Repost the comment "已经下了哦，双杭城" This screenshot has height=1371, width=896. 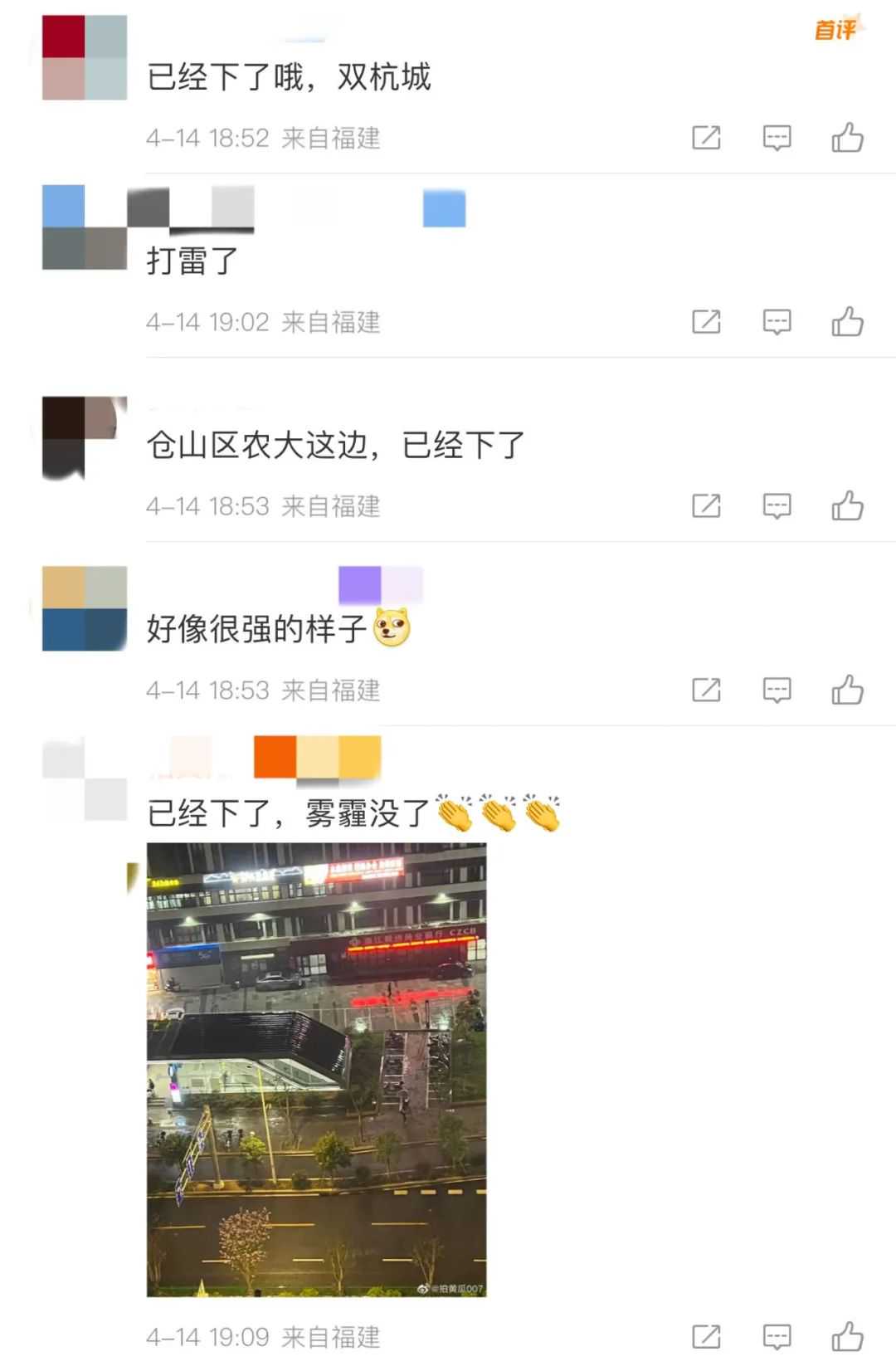pyautogui.click(x=706, y=138)
